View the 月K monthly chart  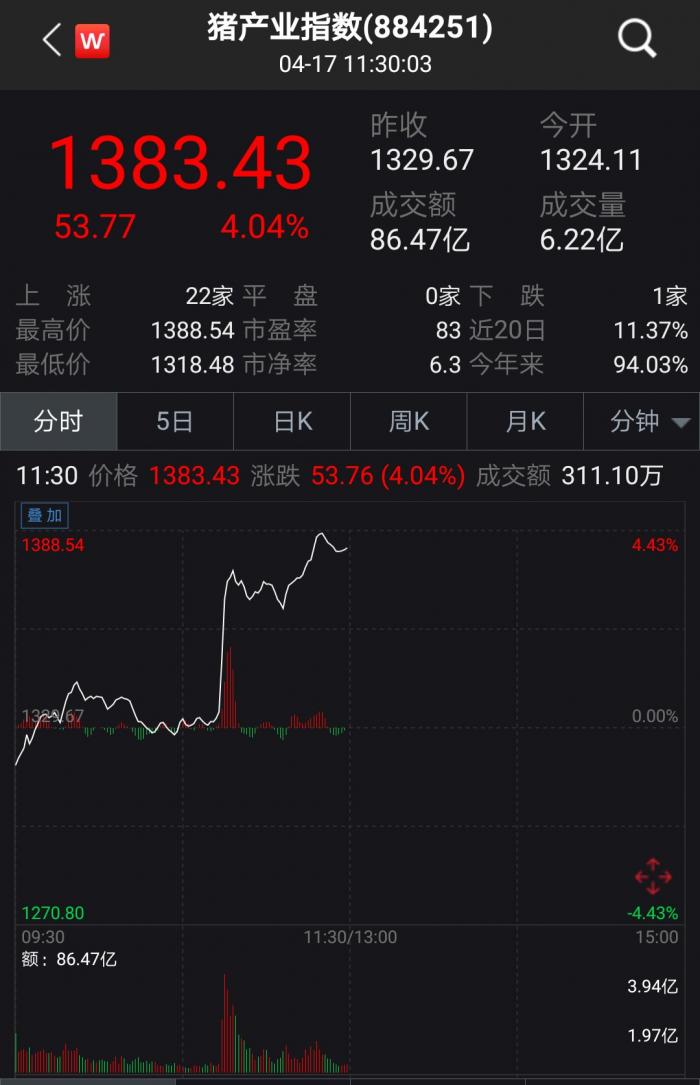pos(525,422)
